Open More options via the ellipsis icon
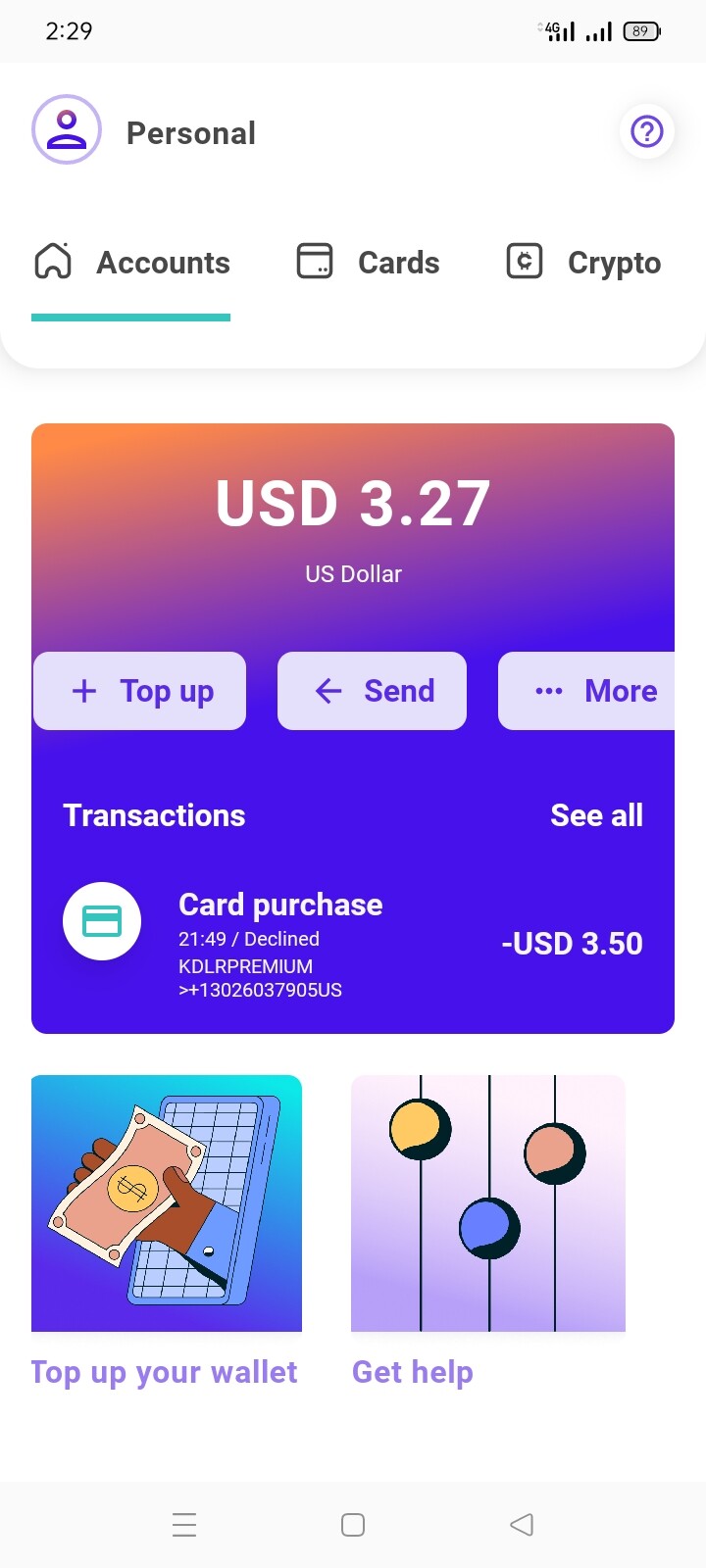 (x=550, y=691)
